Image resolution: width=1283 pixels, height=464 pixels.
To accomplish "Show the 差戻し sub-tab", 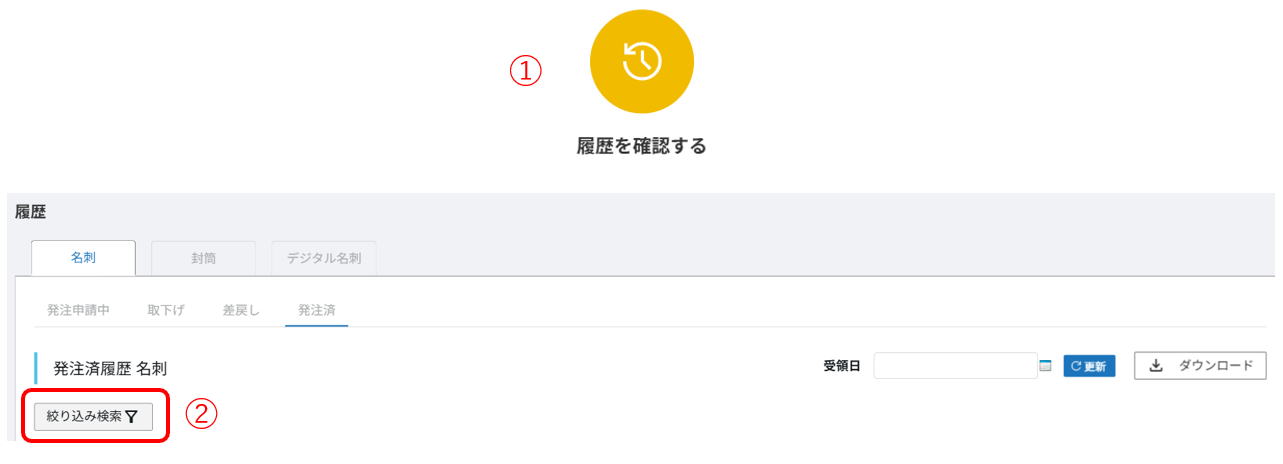I will coord(241,310).
